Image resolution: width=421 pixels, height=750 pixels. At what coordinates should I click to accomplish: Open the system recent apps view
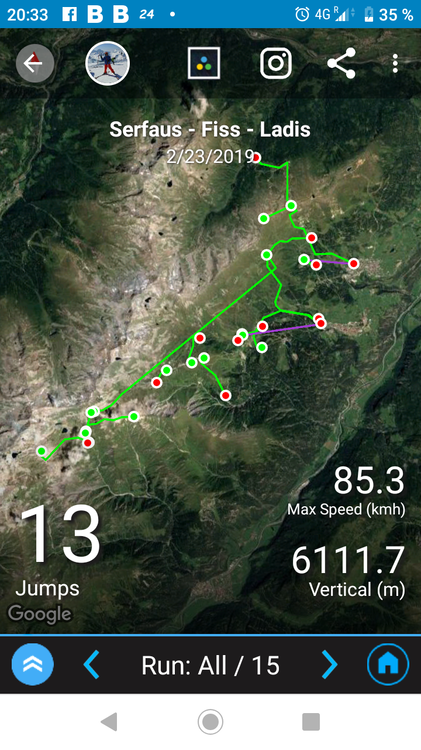[311, 722]
